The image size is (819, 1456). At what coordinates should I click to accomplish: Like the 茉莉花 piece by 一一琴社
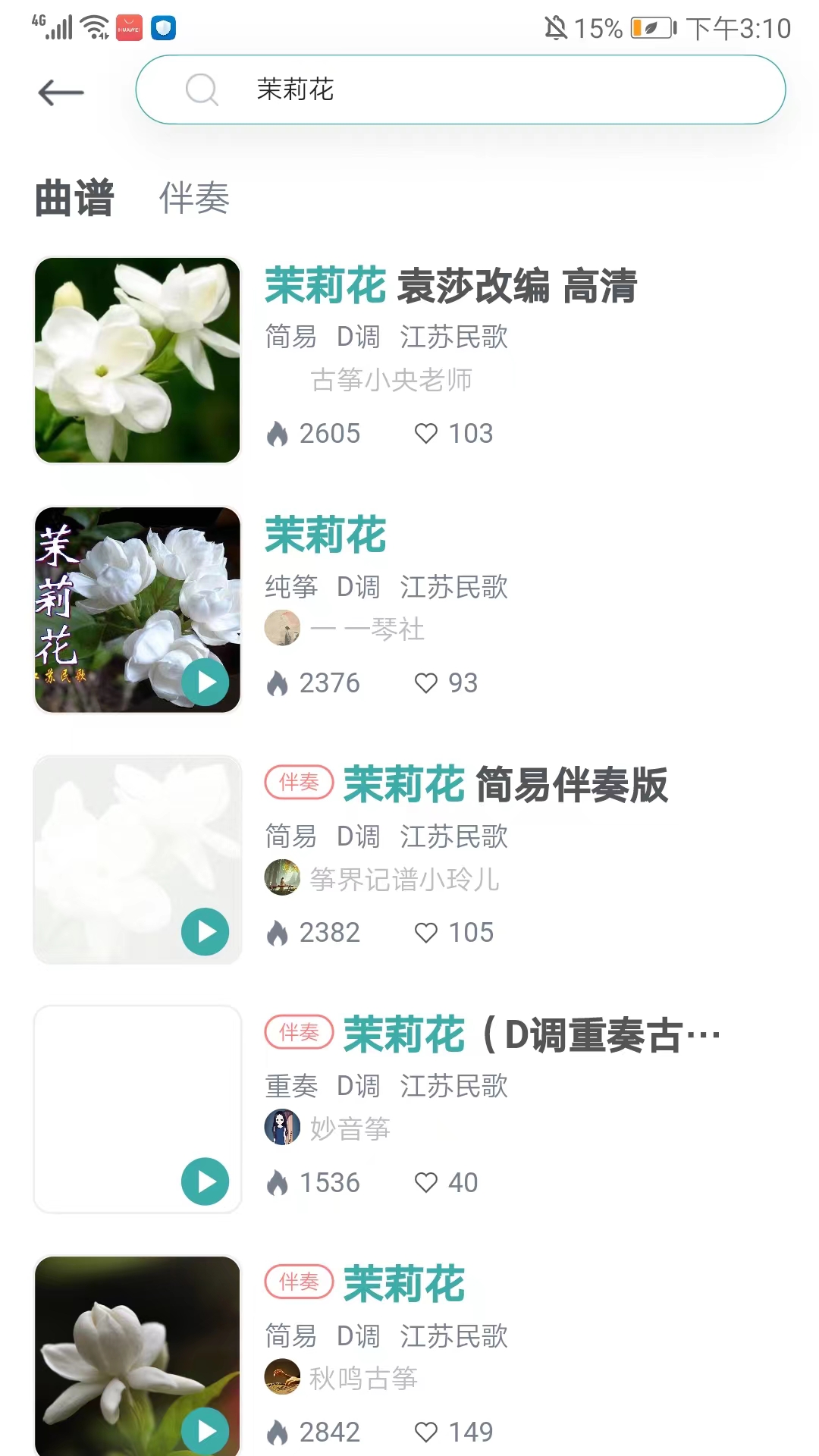pyautogui.click(x=428, y=682)
